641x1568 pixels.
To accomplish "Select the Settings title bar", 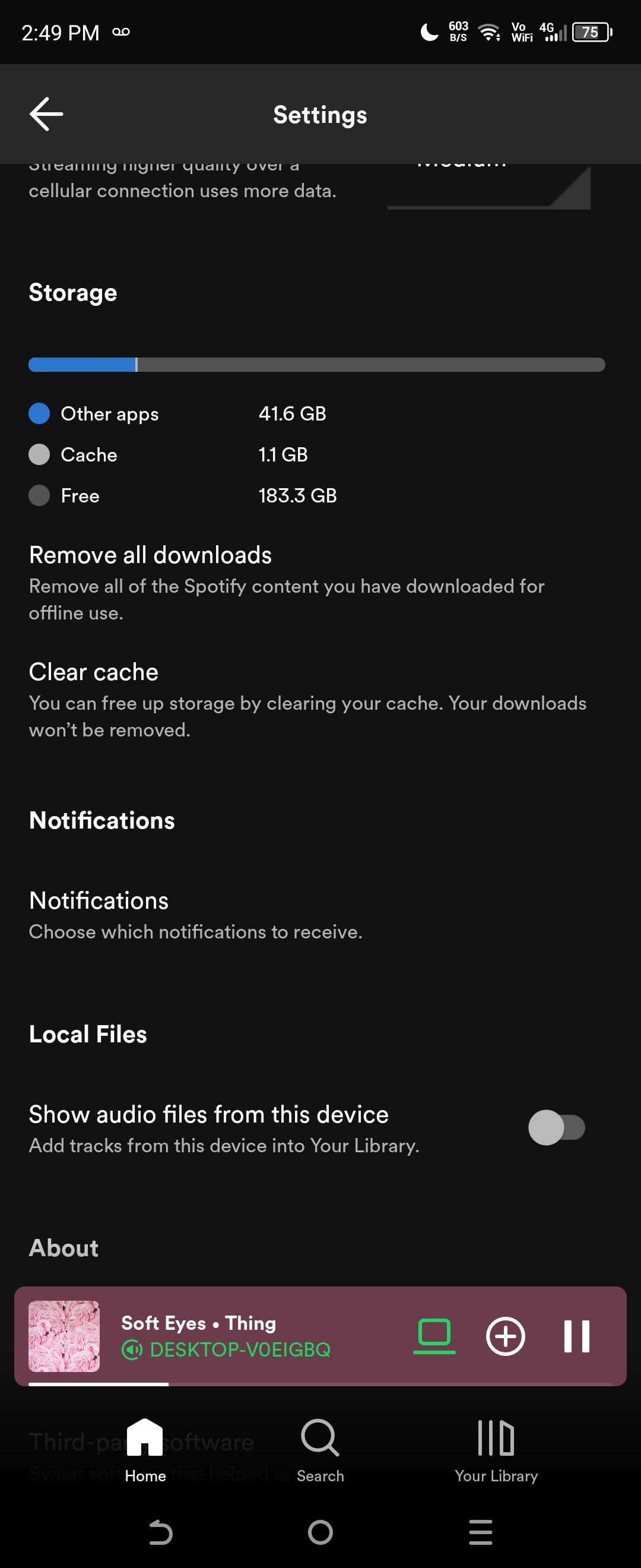I will click(320, 115).
